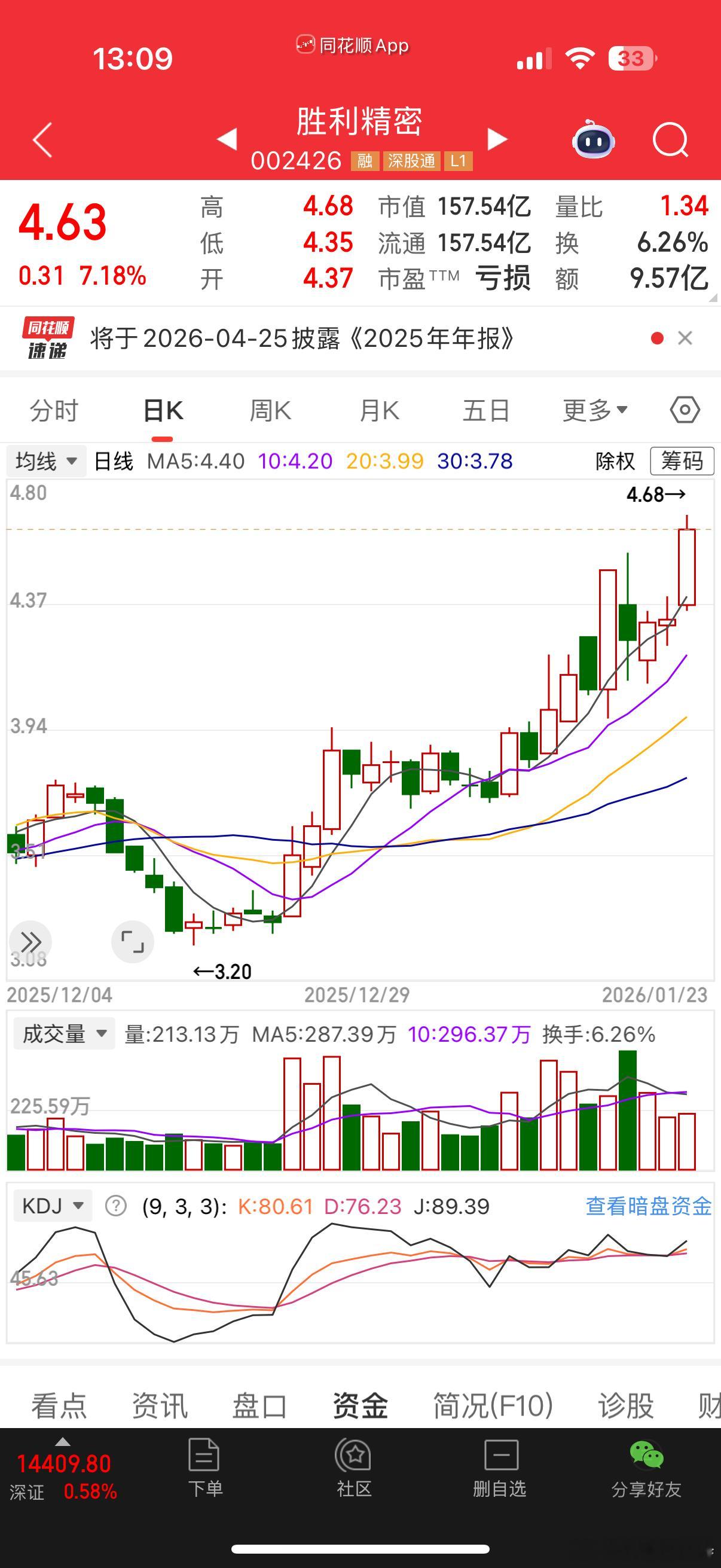Viewport: 721px width, 1568px height.
Task: Open the 成交量 indicator dropdown
Action: (64, 1034)
